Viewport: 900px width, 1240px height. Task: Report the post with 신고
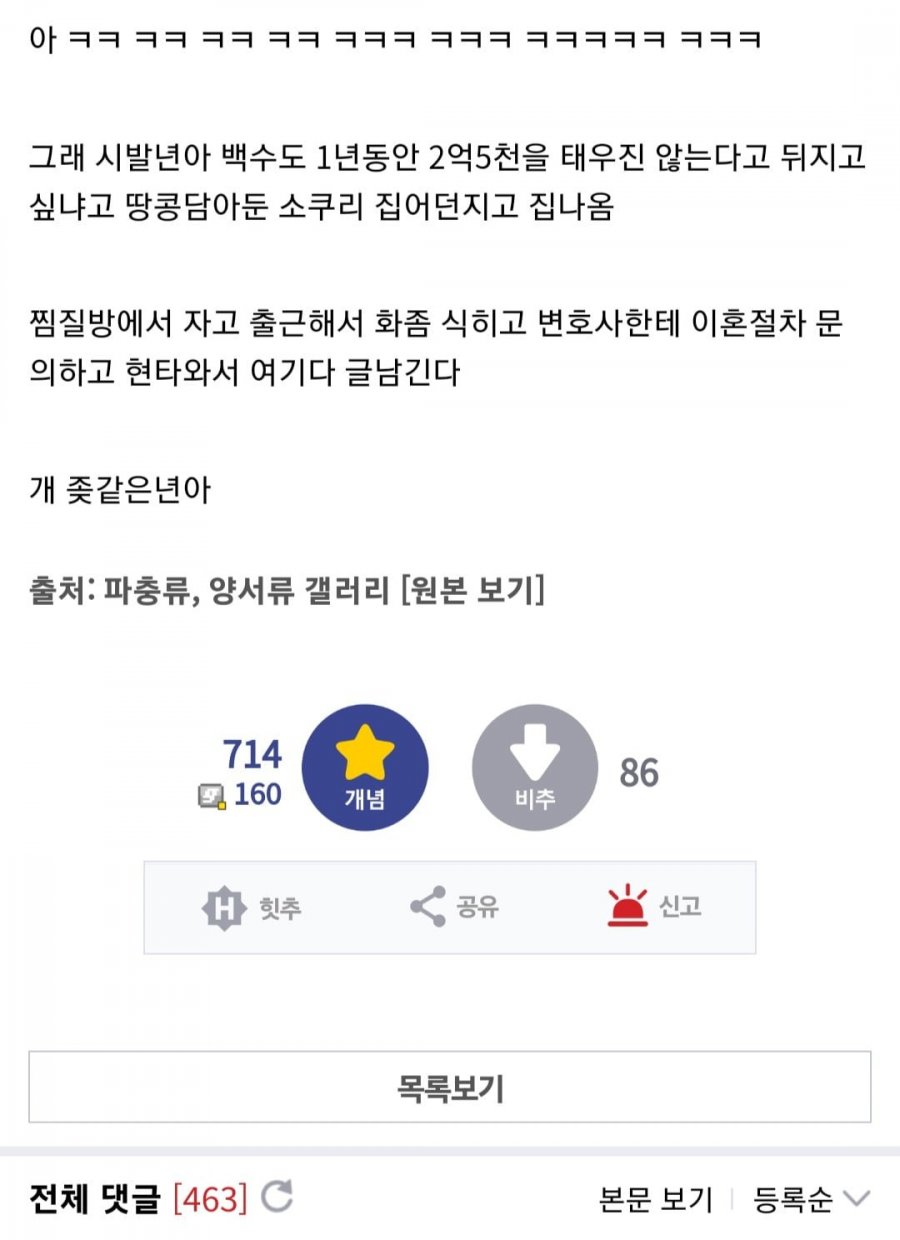click(655, 908)
